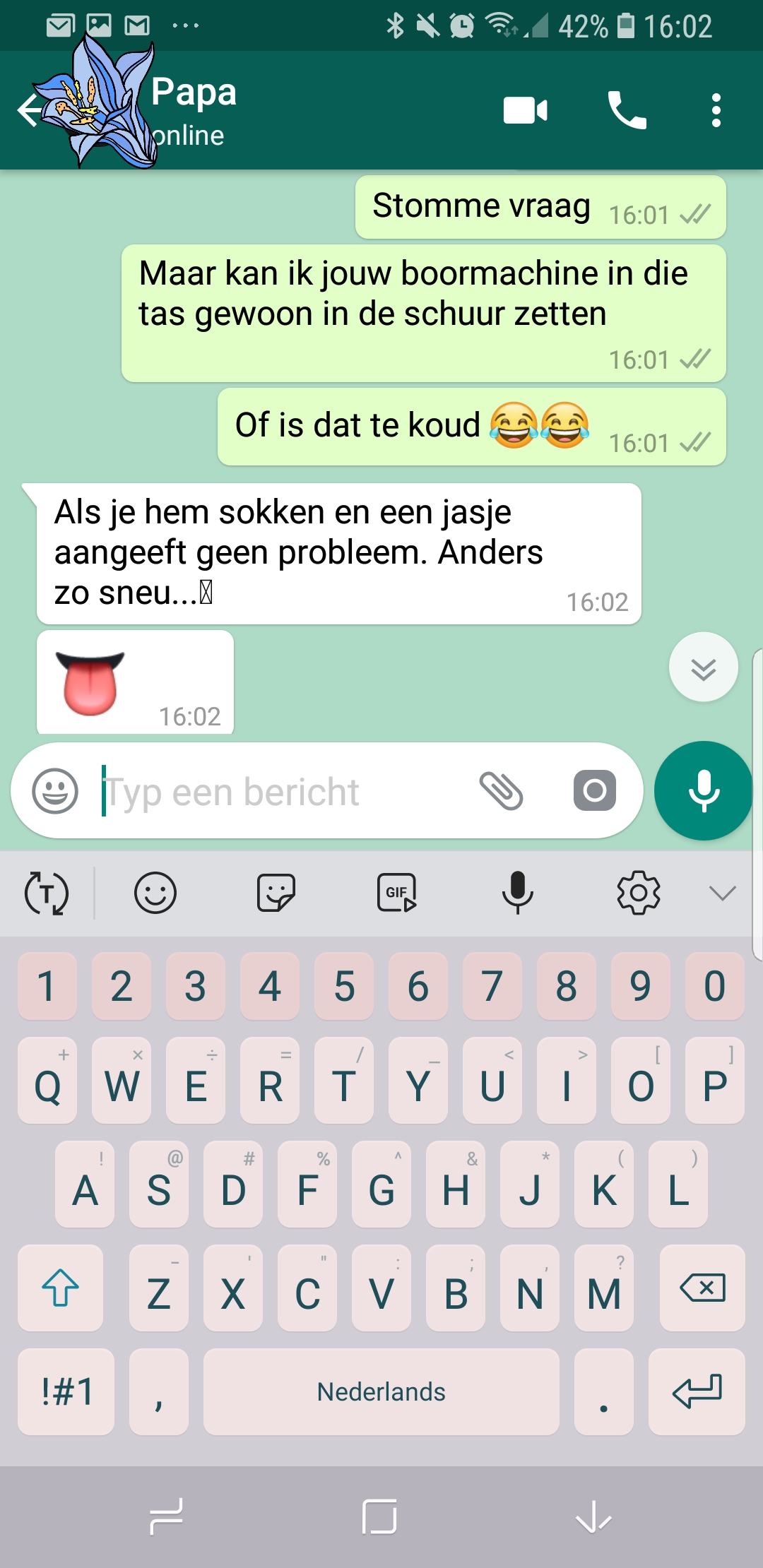Open the keyboard's sticker panel
Viewport: 763px width, 1568px height.
(x=276, y=893)
